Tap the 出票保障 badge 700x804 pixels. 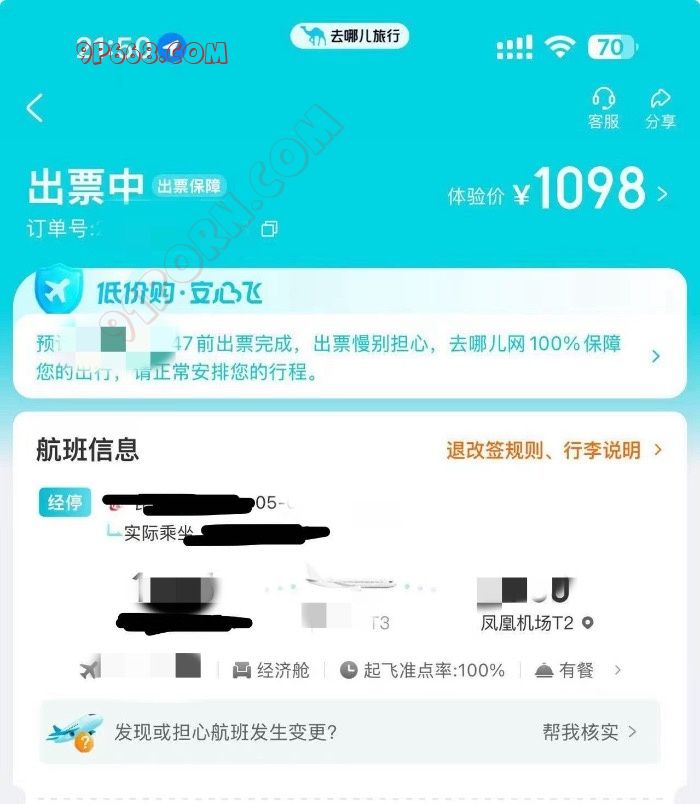188,186
